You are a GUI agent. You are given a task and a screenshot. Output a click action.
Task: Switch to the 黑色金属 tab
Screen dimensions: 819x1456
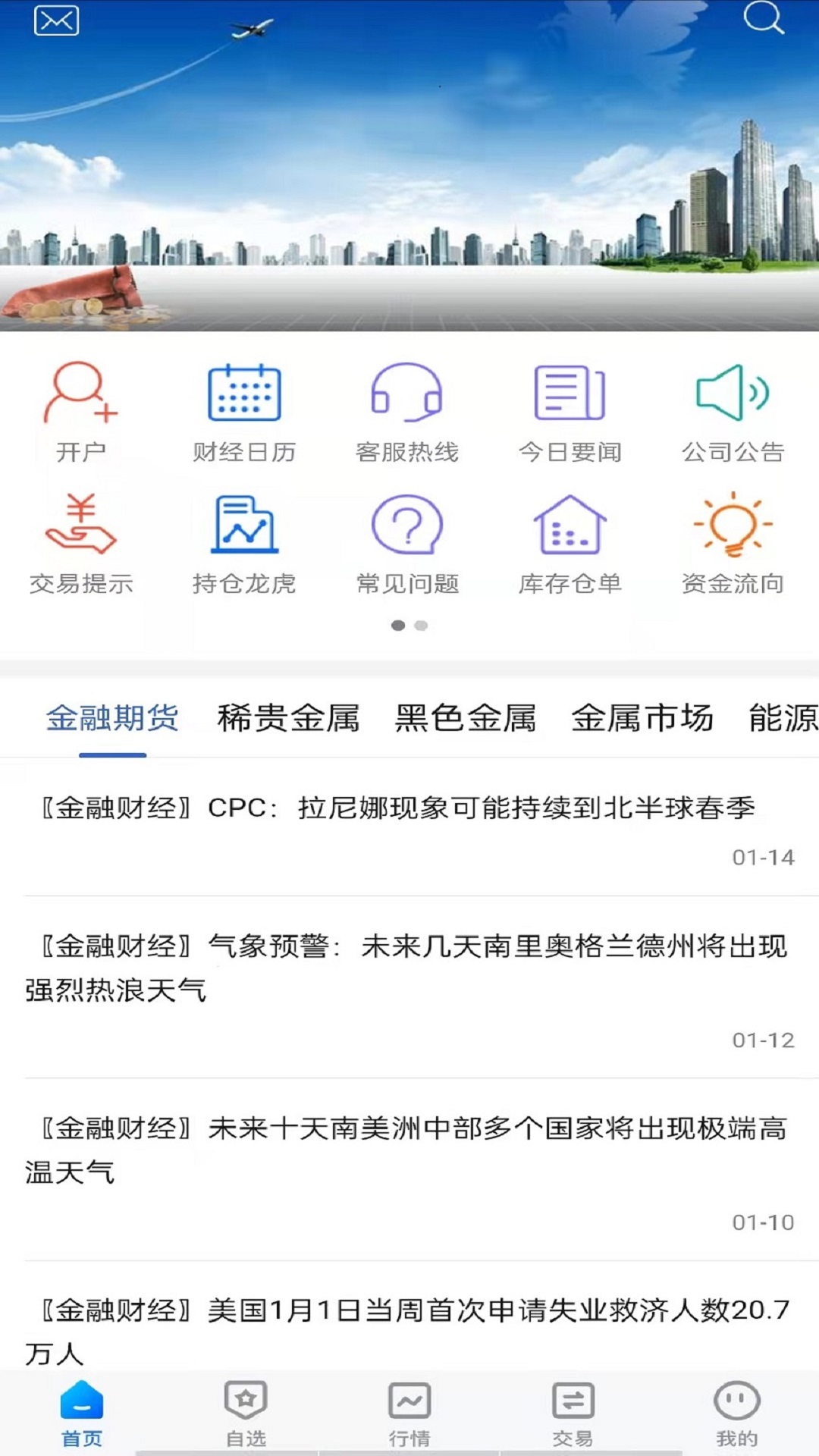tap(466, 718)
